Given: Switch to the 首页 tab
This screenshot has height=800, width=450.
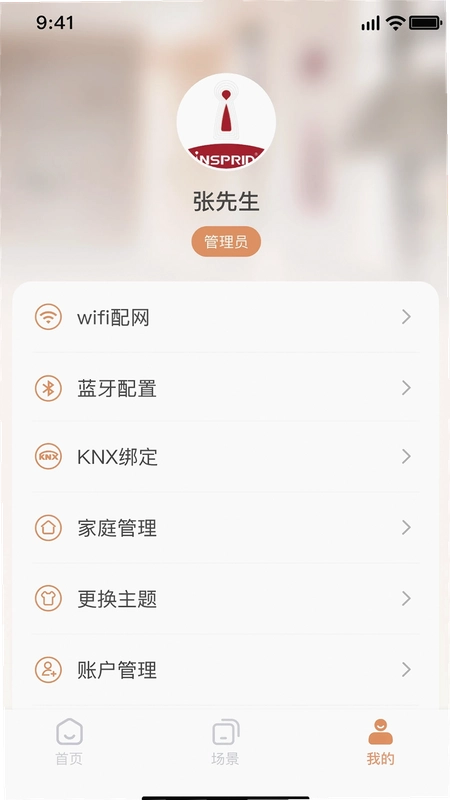Looking at the screenshot, I should pos(69,742).
